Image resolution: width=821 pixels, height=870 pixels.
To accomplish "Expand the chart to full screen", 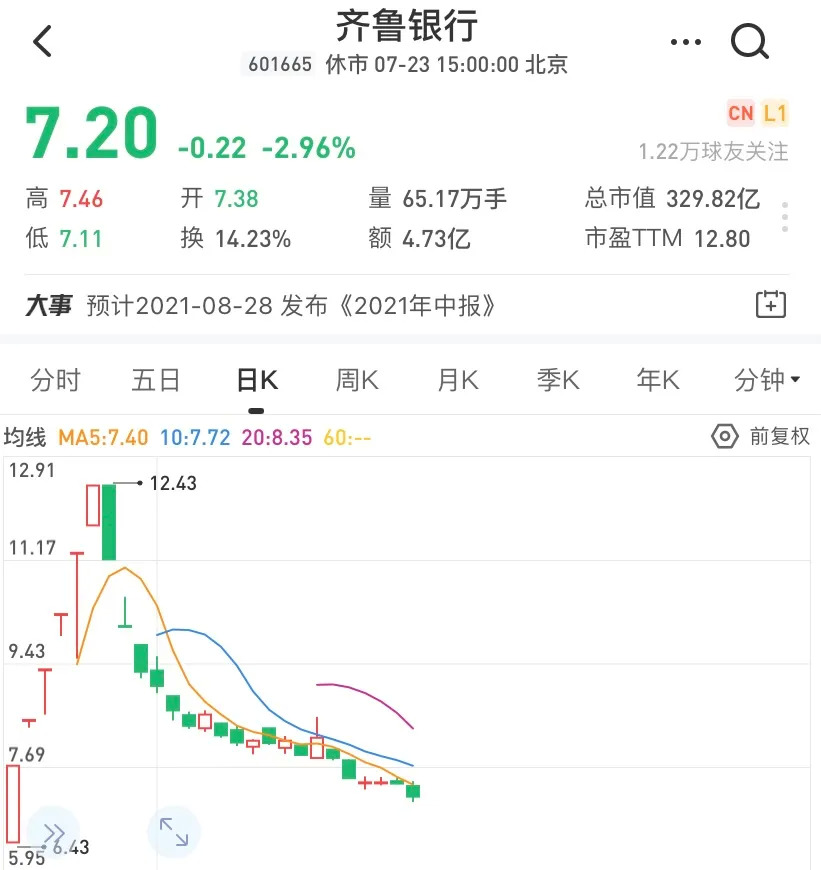I will 174,831.
